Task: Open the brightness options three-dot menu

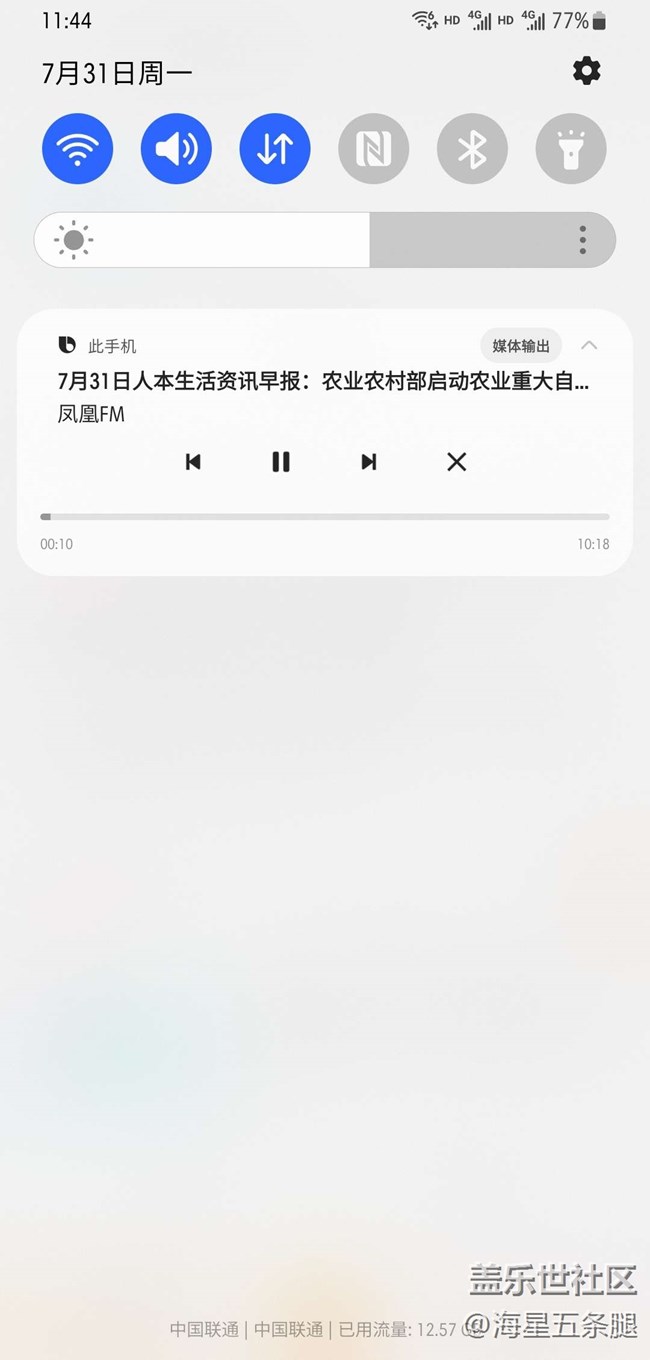Action: coord(583,240)
